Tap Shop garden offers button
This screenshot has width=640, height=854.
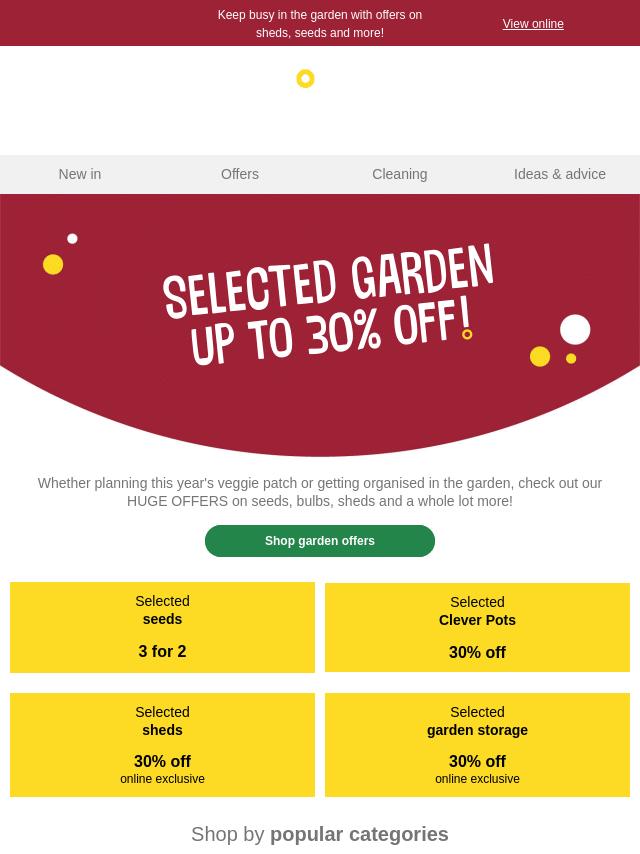[x=320, y=541]
